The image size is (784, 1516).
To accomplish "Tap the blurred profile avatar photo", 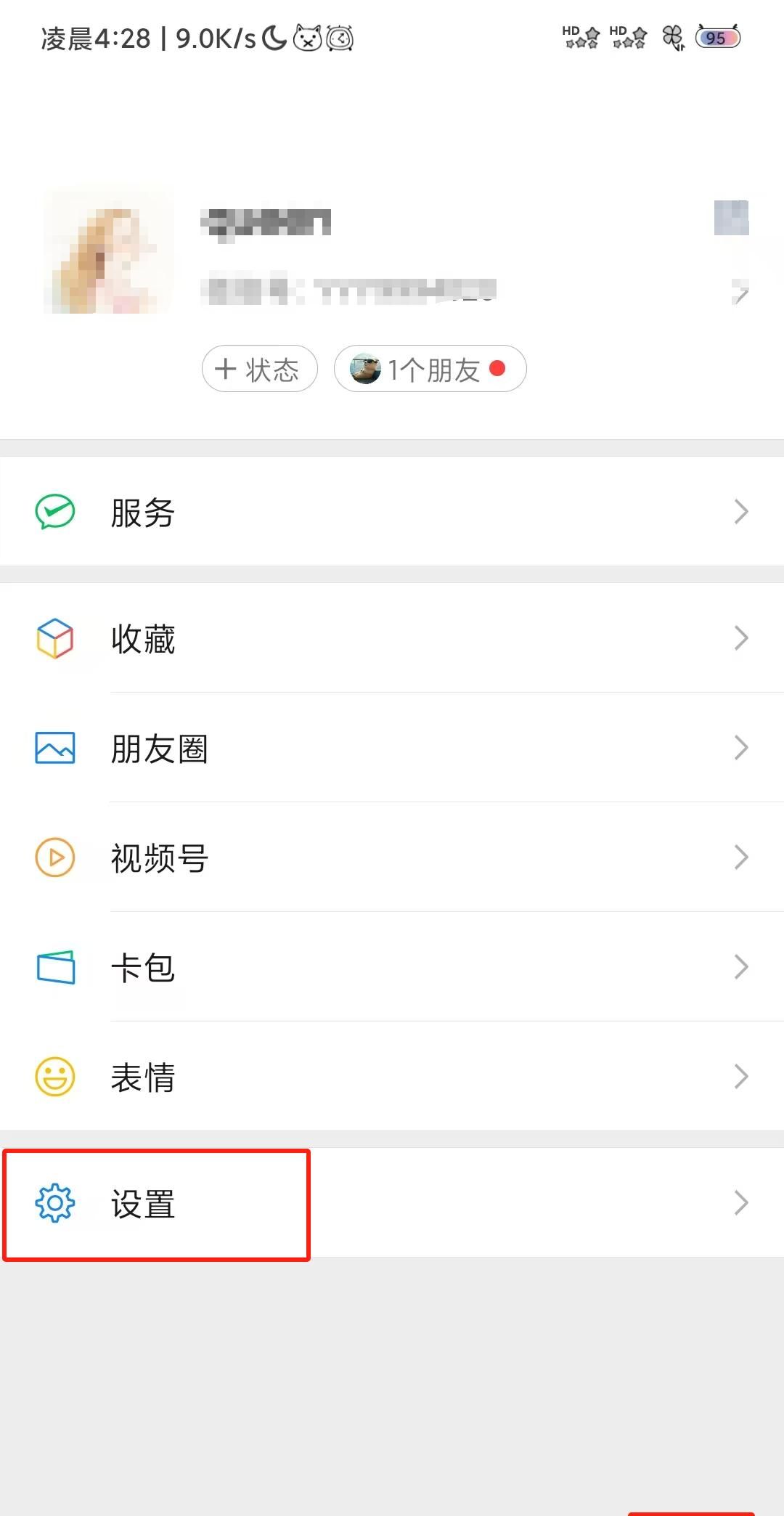I will 107,252.
